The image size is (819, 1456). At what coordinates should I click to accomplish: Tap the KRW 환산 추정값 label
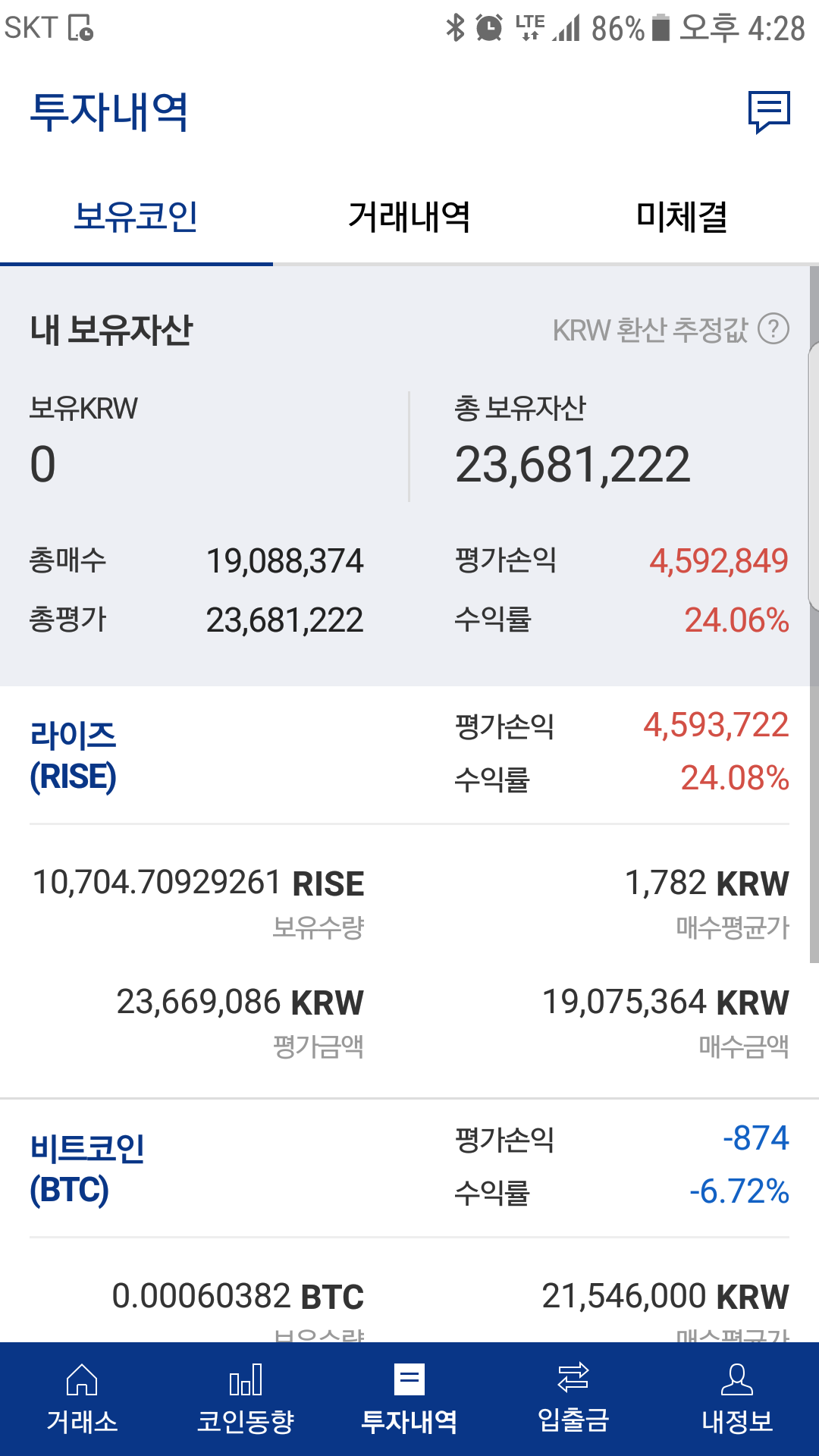[x=651, y=329]
